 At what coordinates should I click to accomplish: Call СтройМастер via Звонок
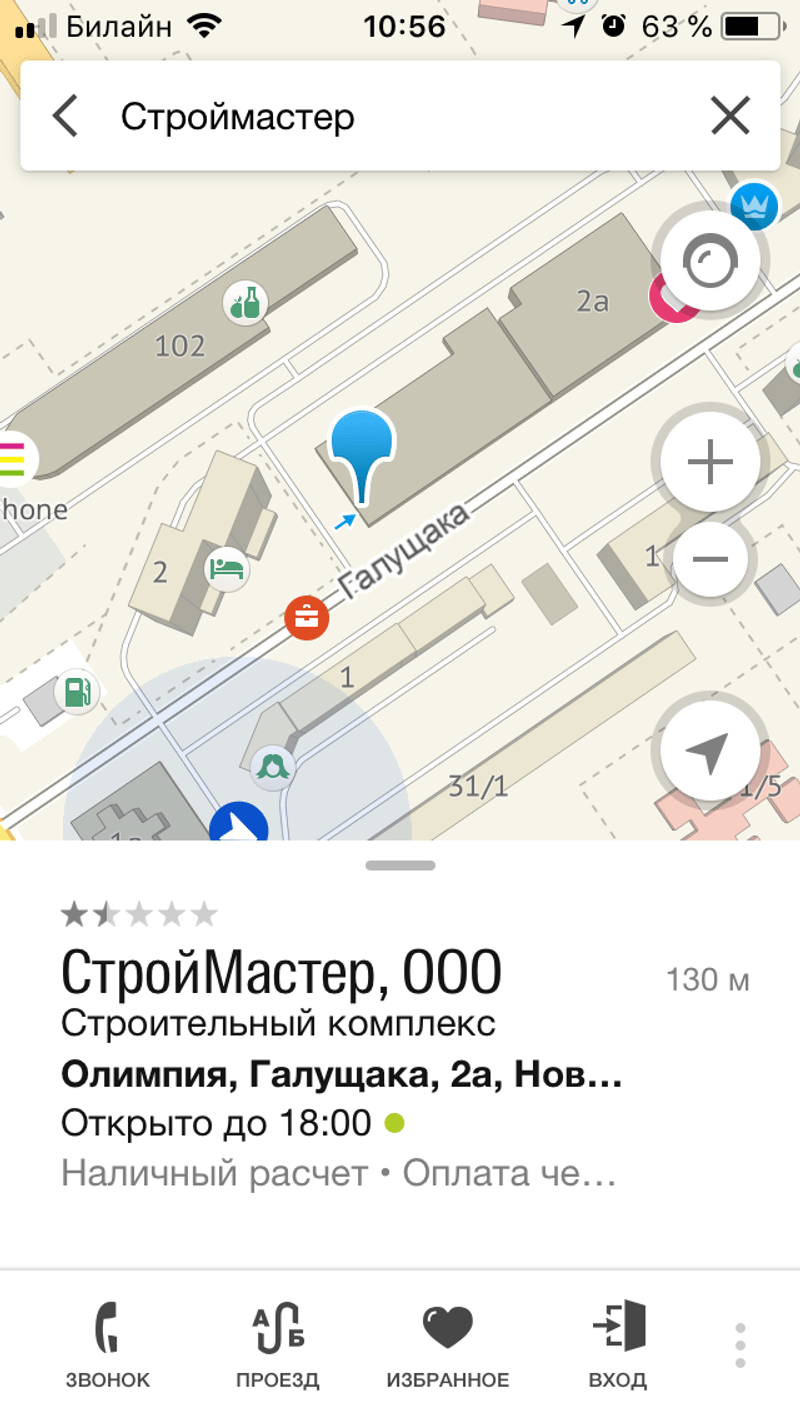pyautogui.click(x=107, y=1346)
